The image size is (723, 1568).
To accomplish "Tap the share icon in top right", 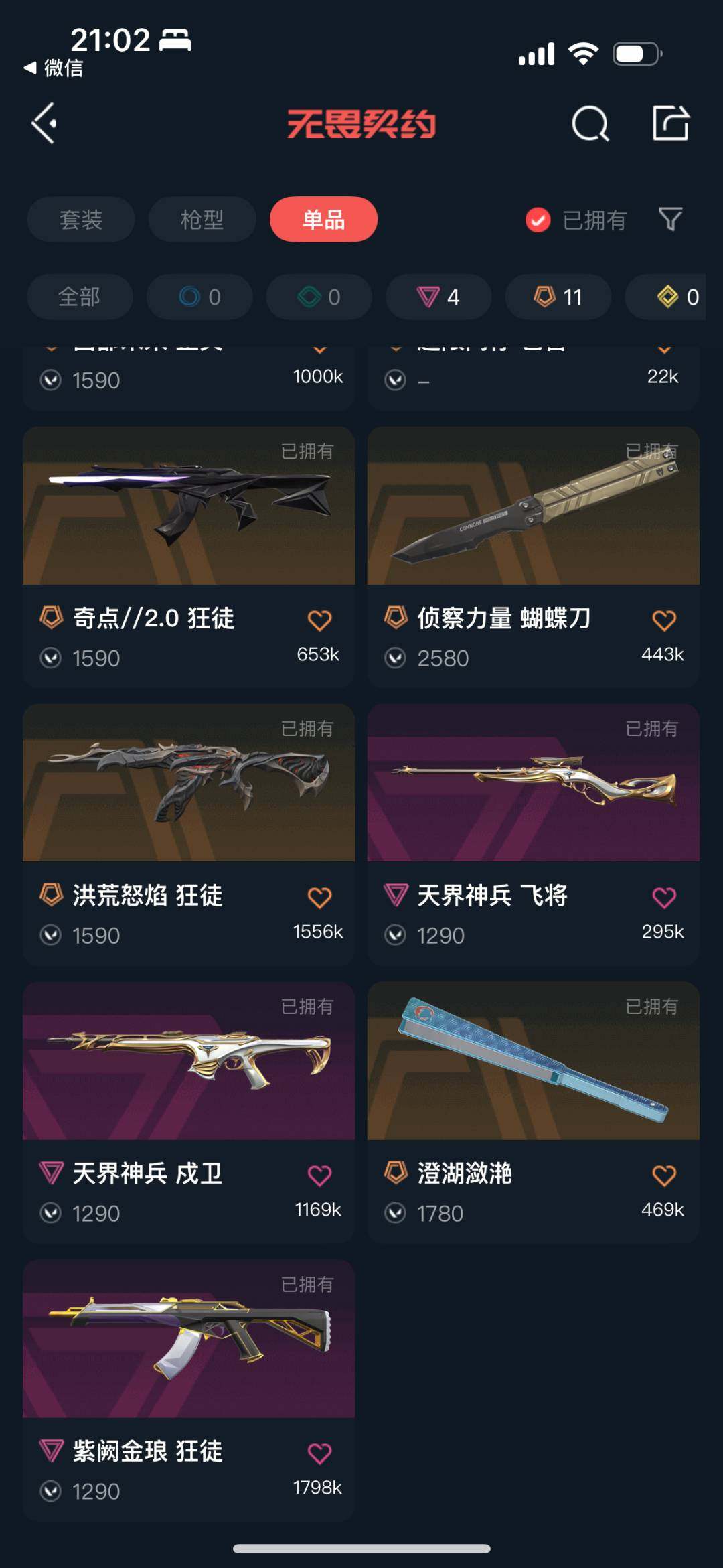I will 672,123.
